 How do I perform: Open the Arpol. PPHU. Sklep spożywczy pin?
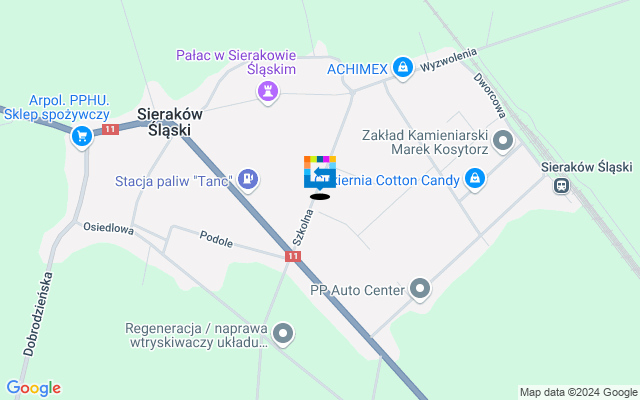tap(82, 140)
